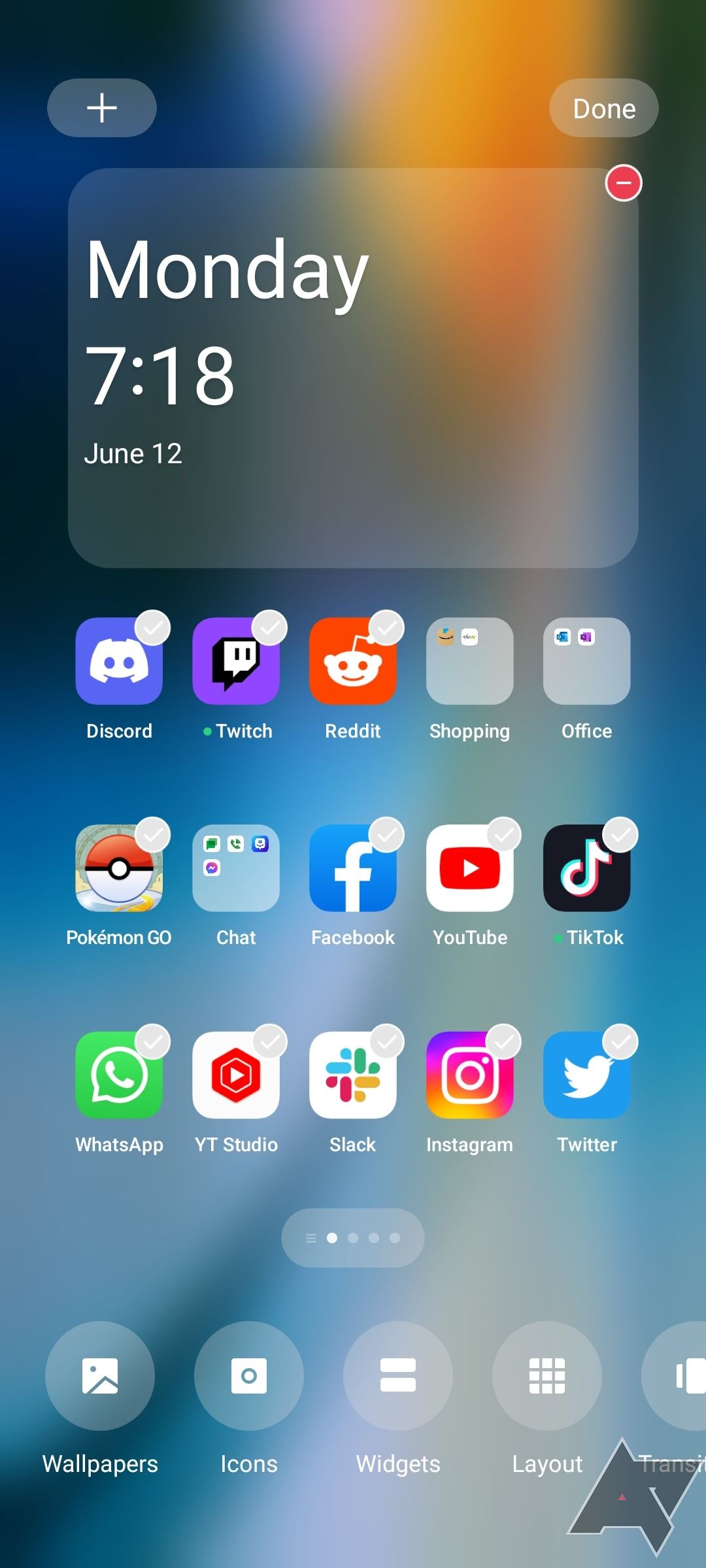Mark Facebook as selected
The image size is (706, 1568).
pos(386,835)
